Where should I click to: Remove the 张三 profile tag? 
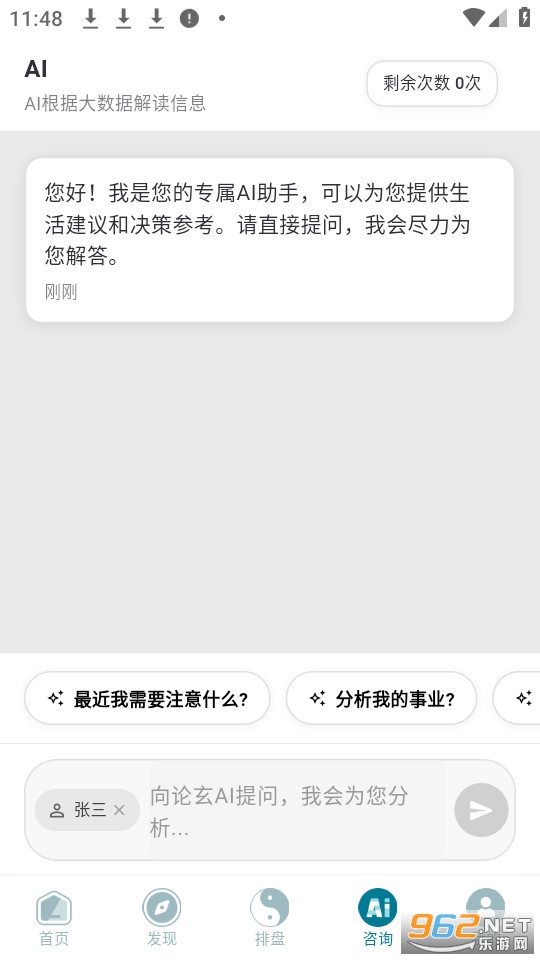pos(119,810)
